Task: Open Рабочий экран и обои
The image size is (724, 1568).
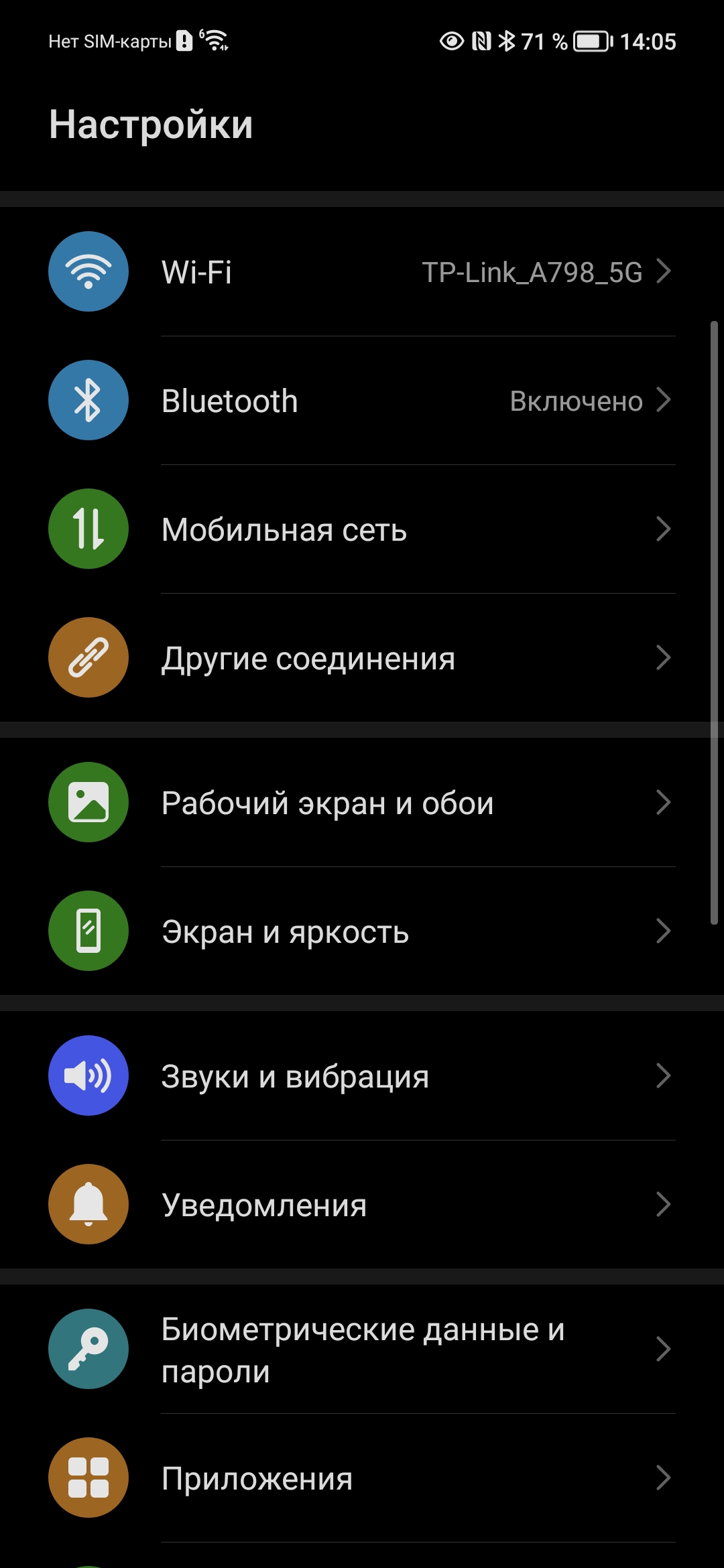Action: pyautogui.click(x=362, y=803)
